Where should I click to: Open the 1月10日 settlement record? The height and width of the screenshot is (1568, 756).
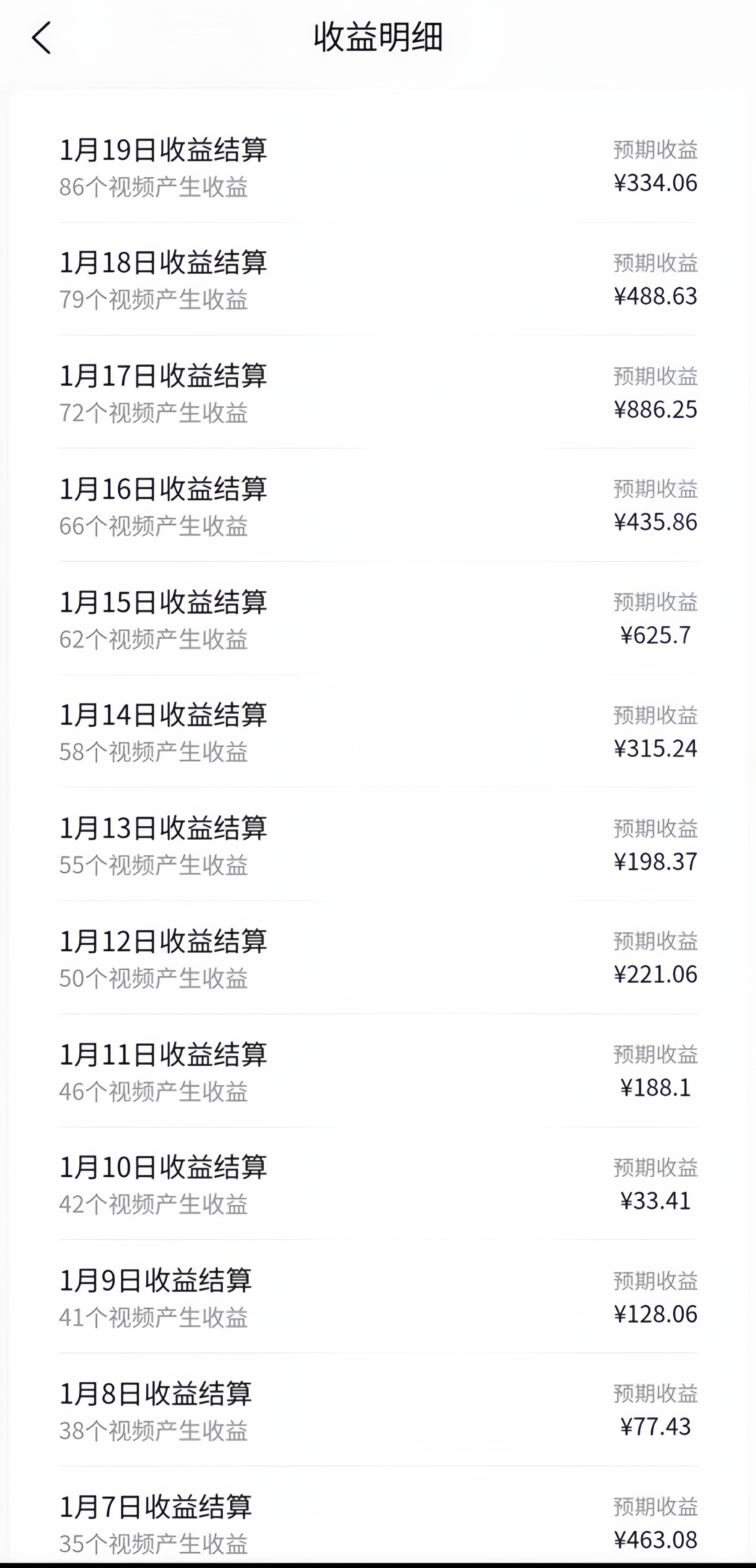coord(377,1184)
